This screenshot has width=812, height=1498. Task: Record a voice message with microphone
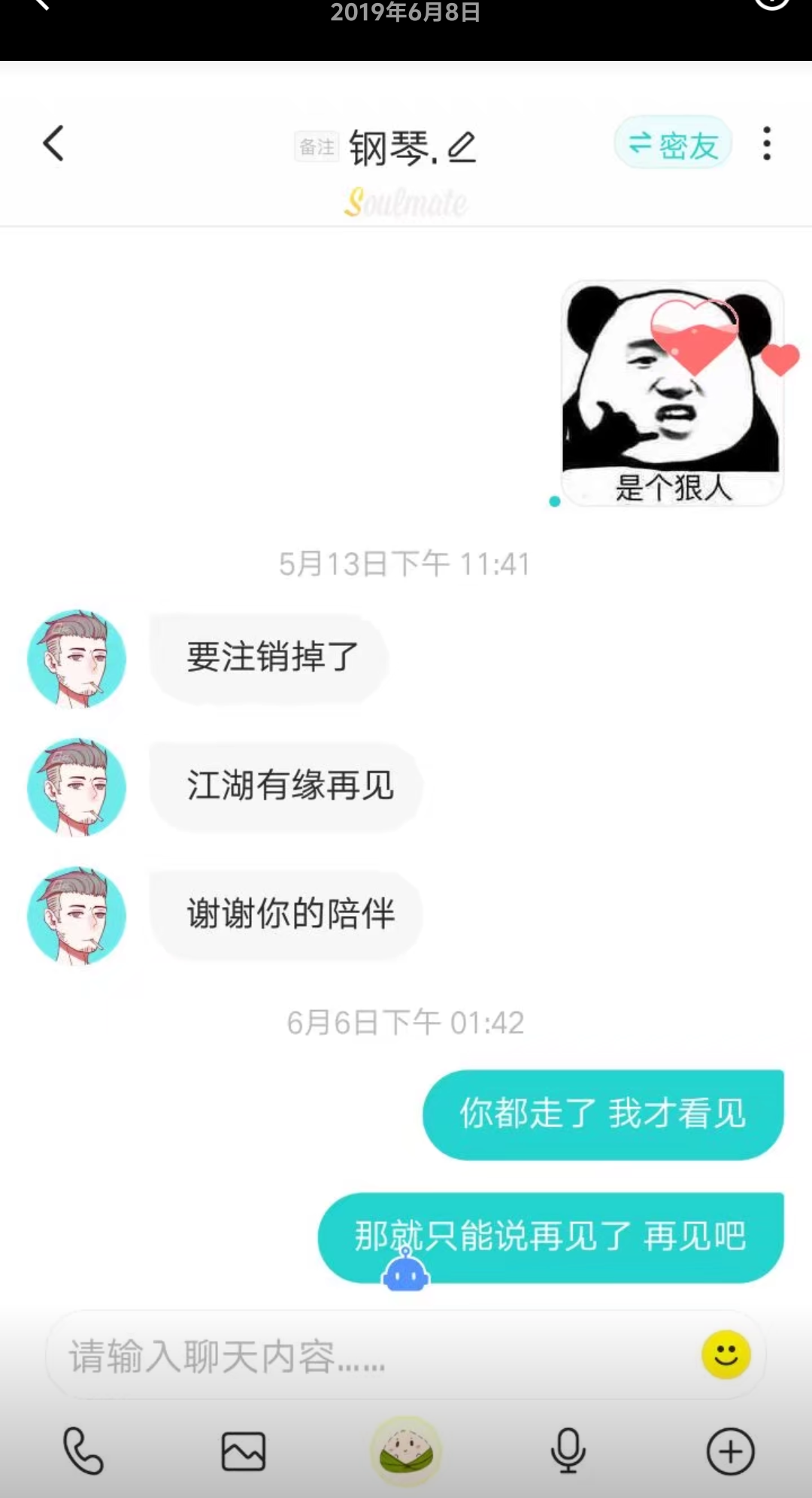pos(568,1451)
